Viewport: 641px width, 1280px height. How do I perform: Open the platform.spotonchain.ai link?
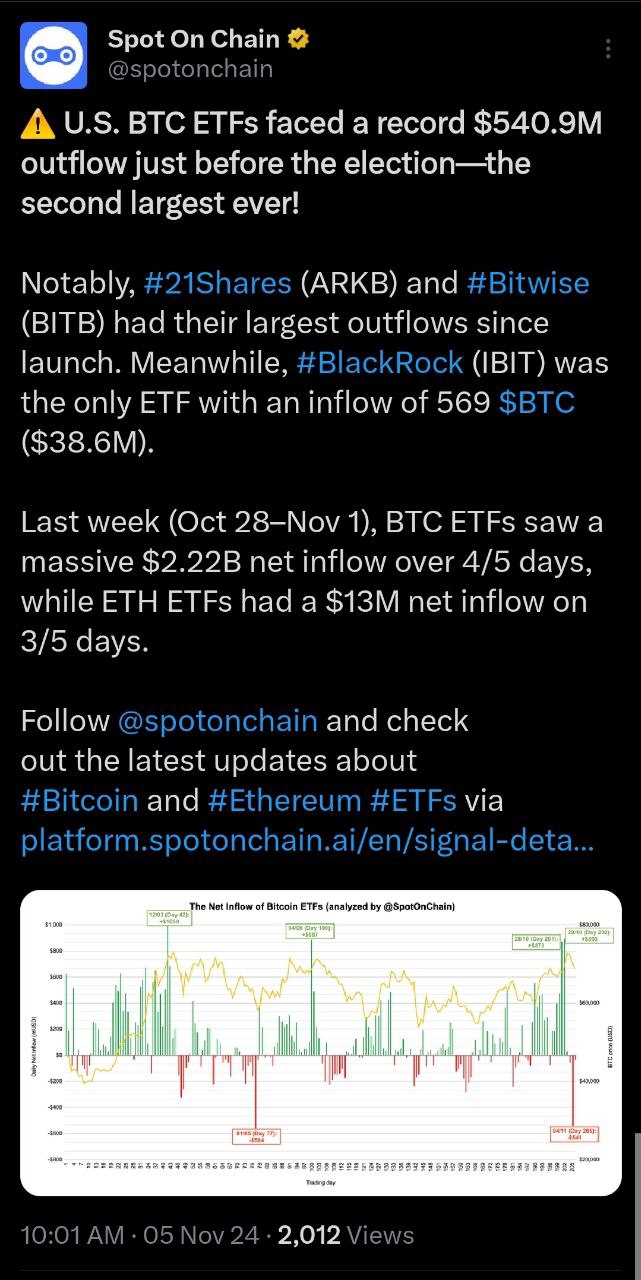[307, 840]
